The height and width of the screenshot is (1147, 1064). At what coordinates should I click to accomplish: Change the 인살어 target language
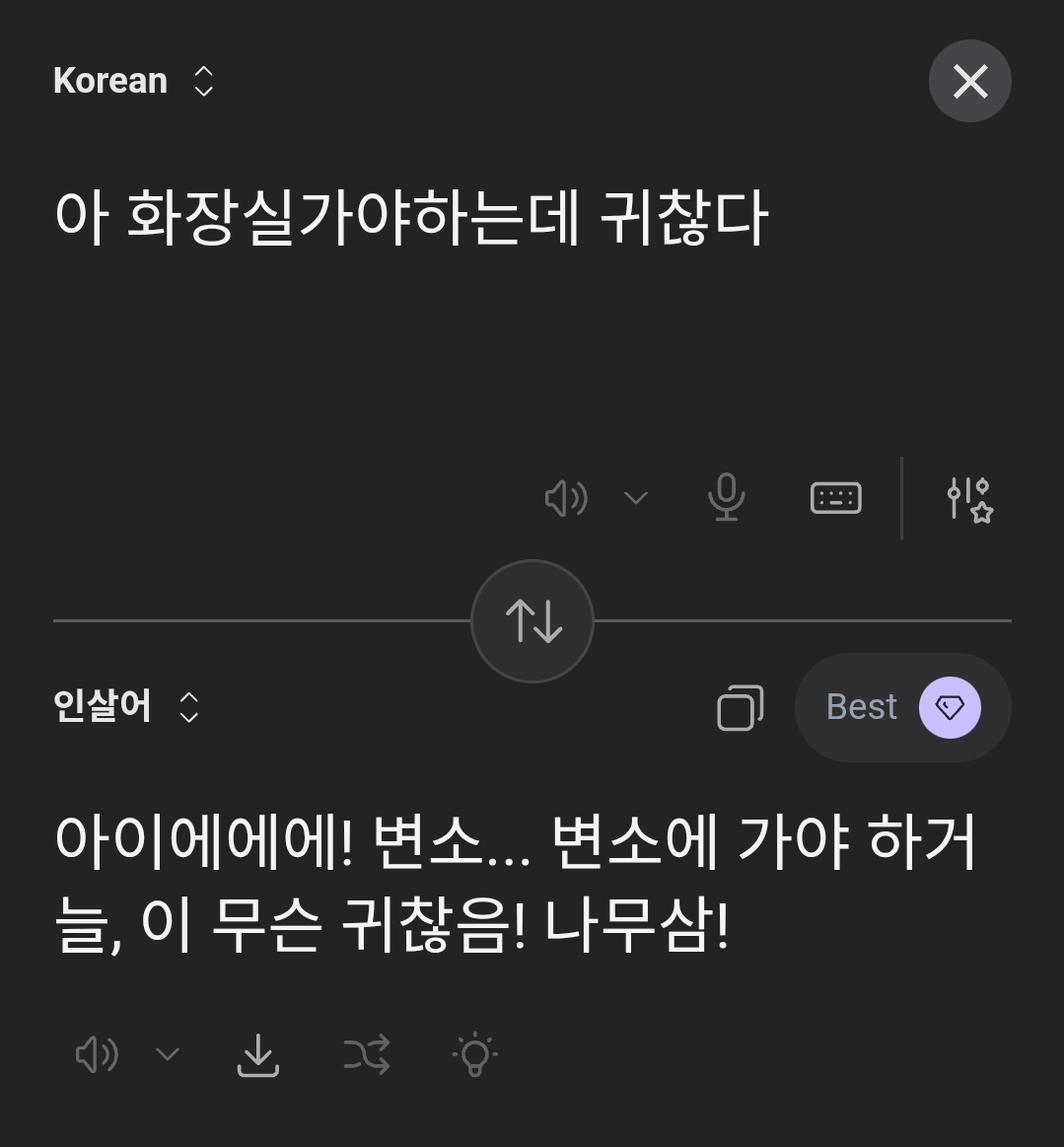point(126,707)
